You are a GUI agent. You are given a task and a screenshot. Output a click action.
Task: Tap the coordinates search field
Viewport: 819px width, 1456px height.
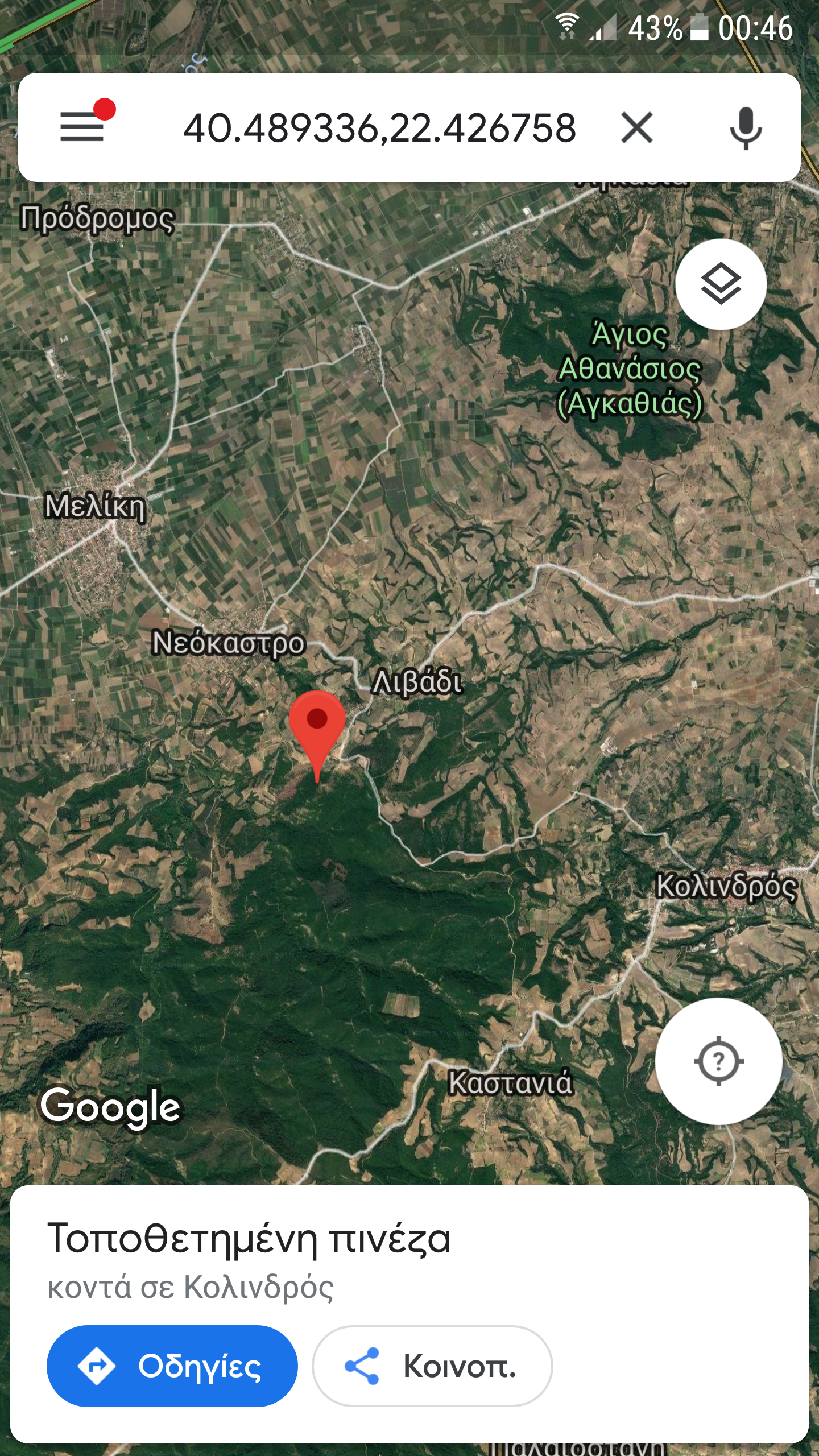[x=379, y=127]
